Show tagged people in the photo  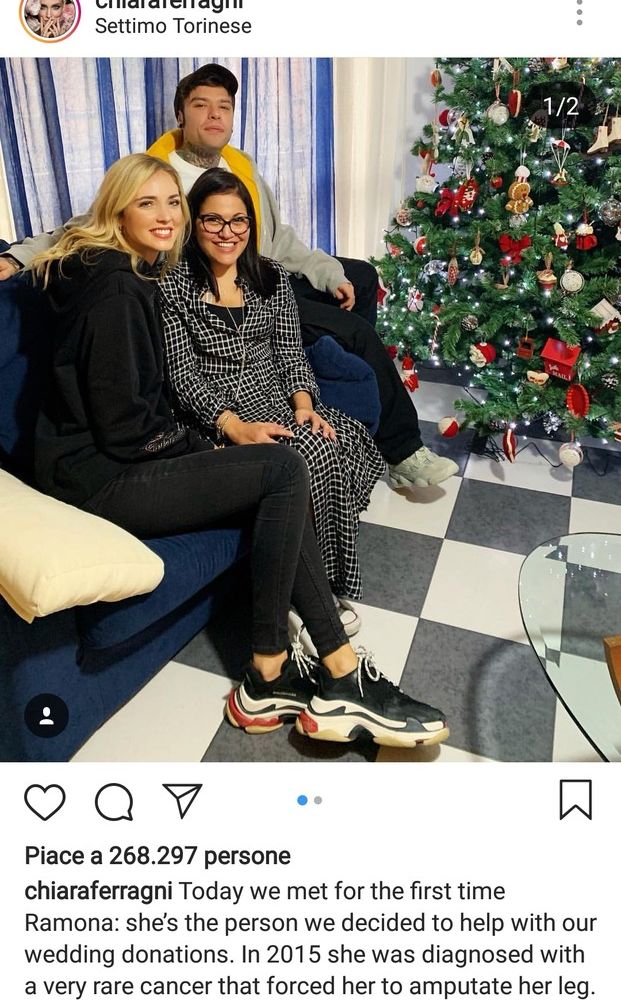pos(46,716)
